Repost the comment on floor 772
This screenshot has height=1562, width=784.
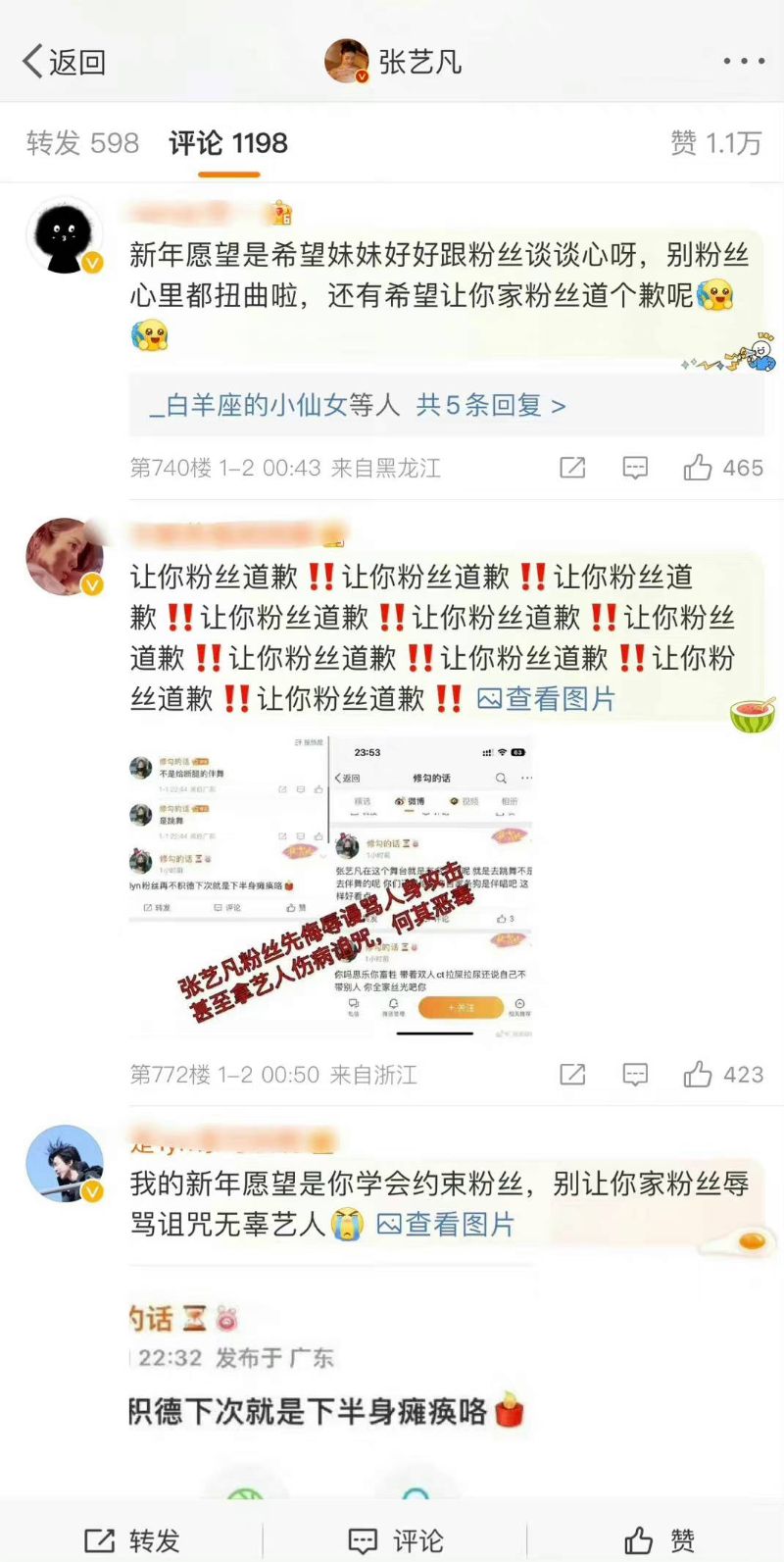click(x=572, y=1075)
